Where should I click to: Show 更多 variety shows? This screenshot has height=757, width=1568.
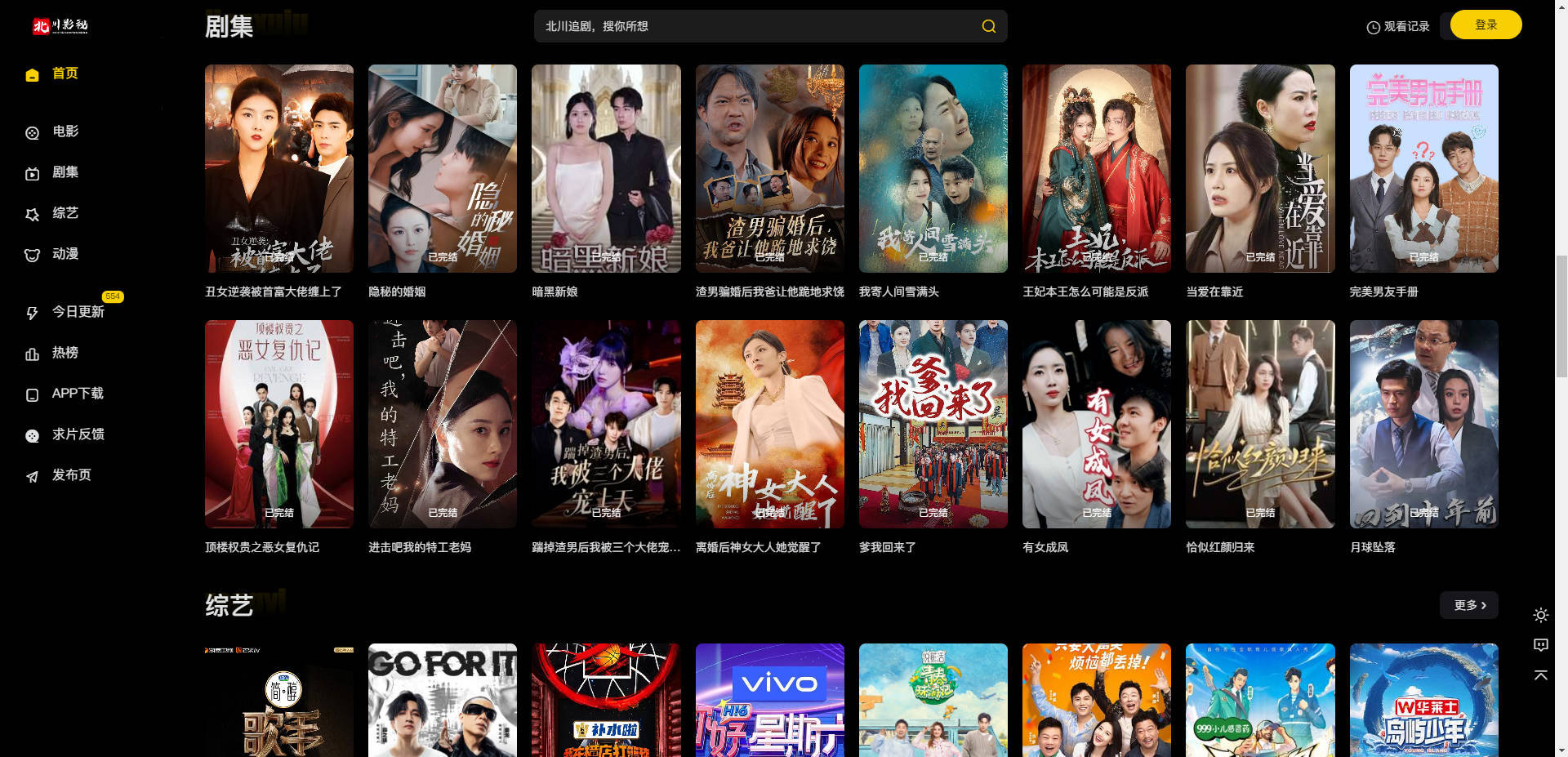click(x=1468, y=605)
